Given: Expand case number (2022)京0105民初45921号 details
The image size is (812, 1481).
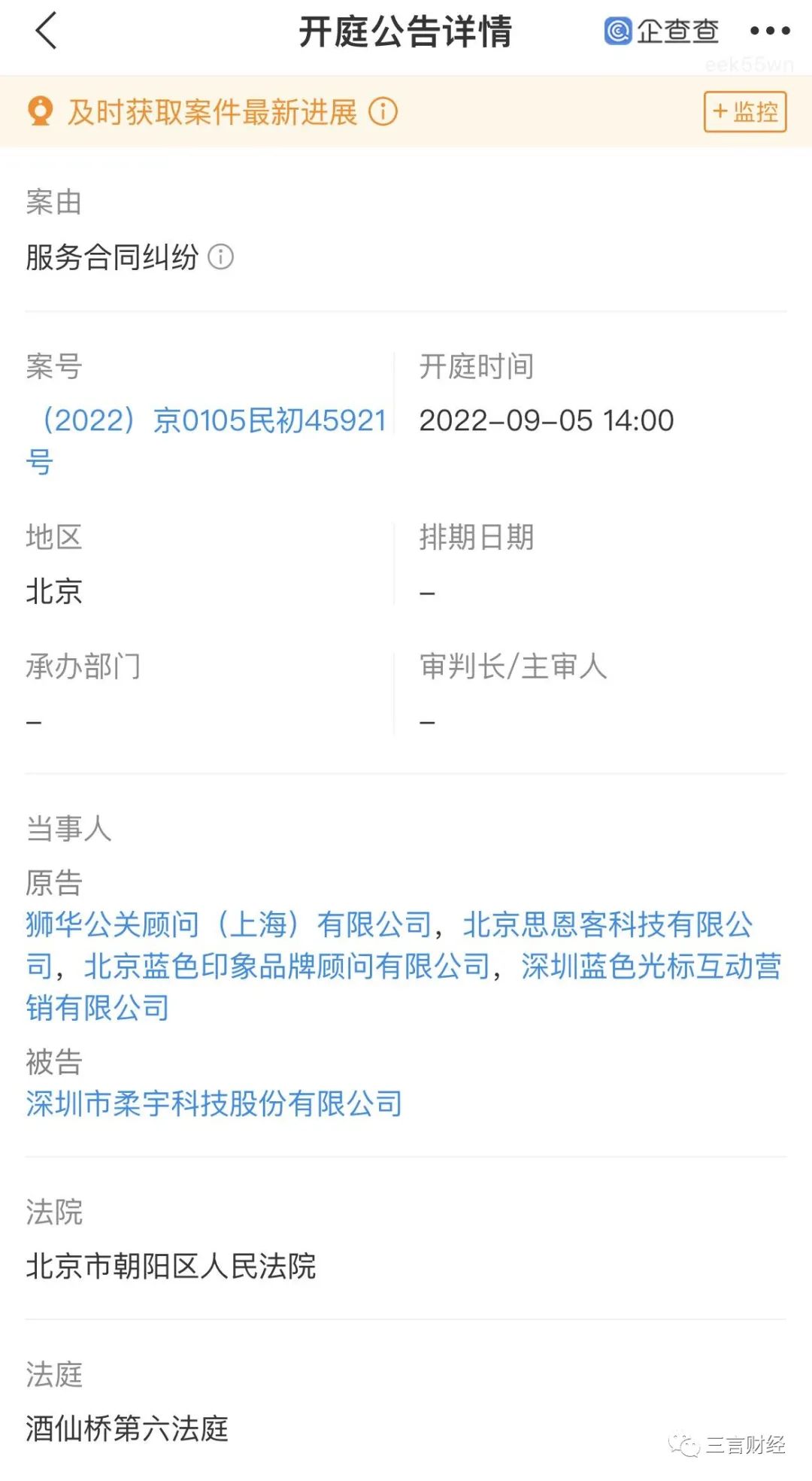Looking at the screenshot, I should coord(203,421).
